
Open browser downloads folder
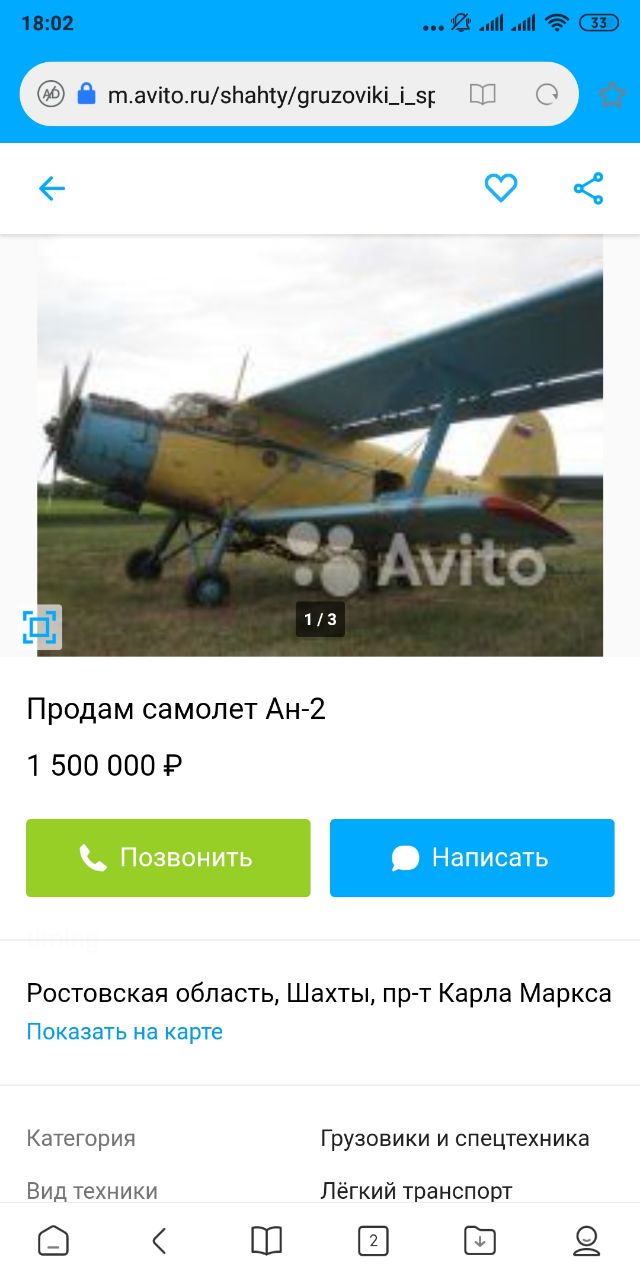[x=480, y=1241]
